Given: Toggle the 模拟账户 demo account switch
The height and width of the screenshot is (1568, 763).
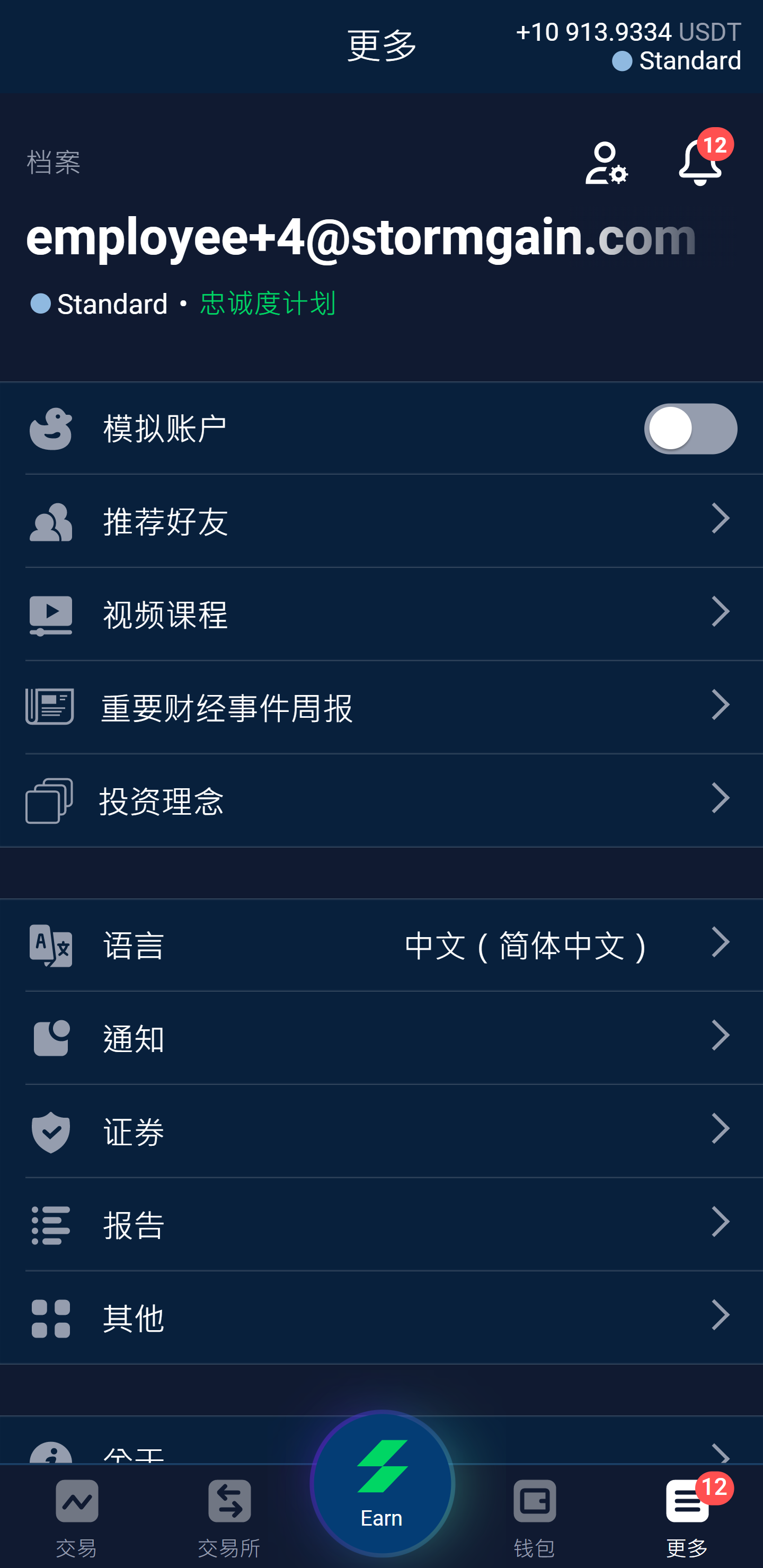Looking at the screenshot, I should pyautogui.click(x=690, y=429).
